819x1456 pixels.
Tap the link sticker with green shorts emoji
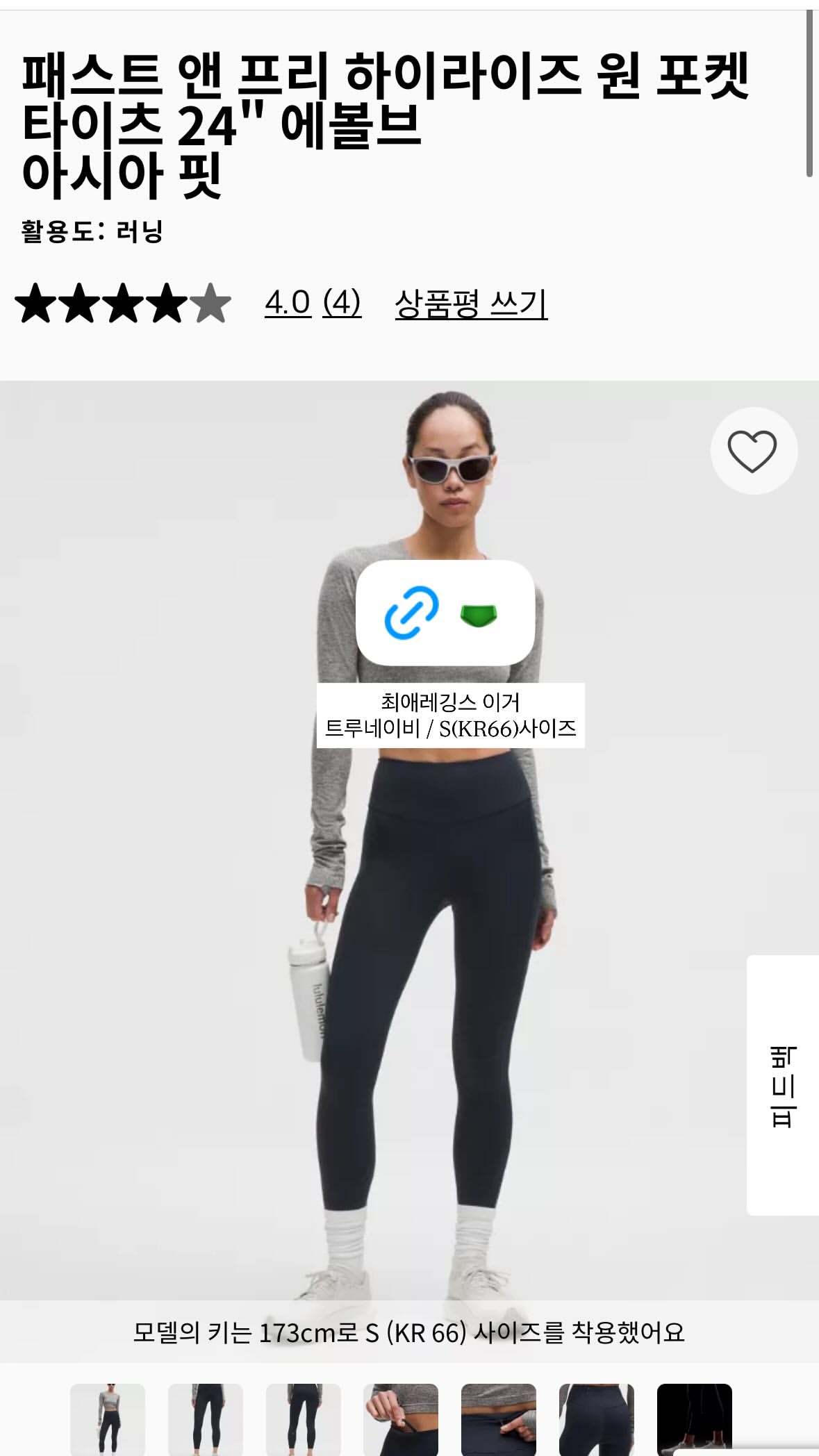pyautogui.click(x=445, y=613)
